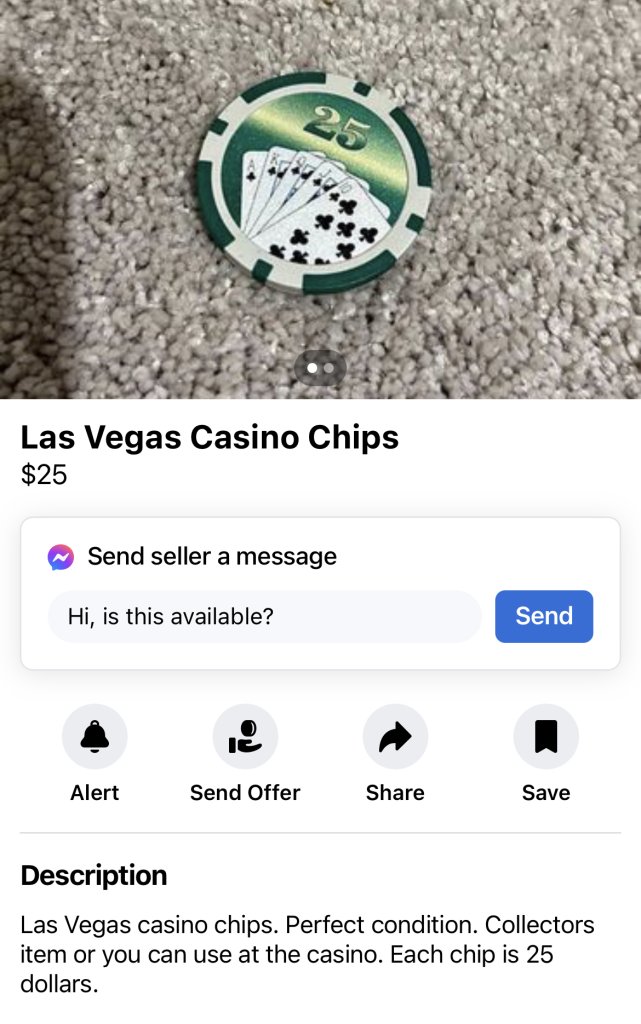The width and height of the screenshot is (641, 1024).
Task: Edit the 'Hi, is this available?' message field
Action: pyautogui.click(x=264, y=616)
